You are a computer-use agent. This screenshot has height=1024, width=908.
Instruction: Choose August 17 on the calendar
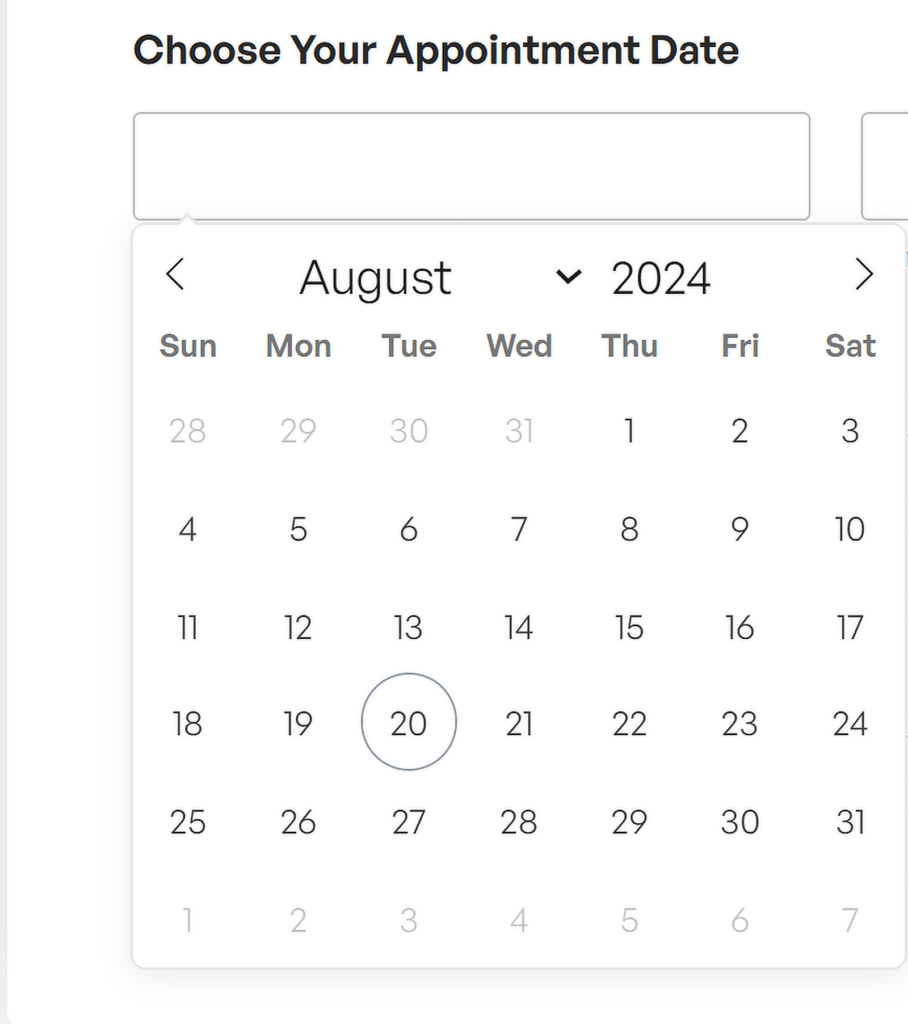click(x=850, y=627)
